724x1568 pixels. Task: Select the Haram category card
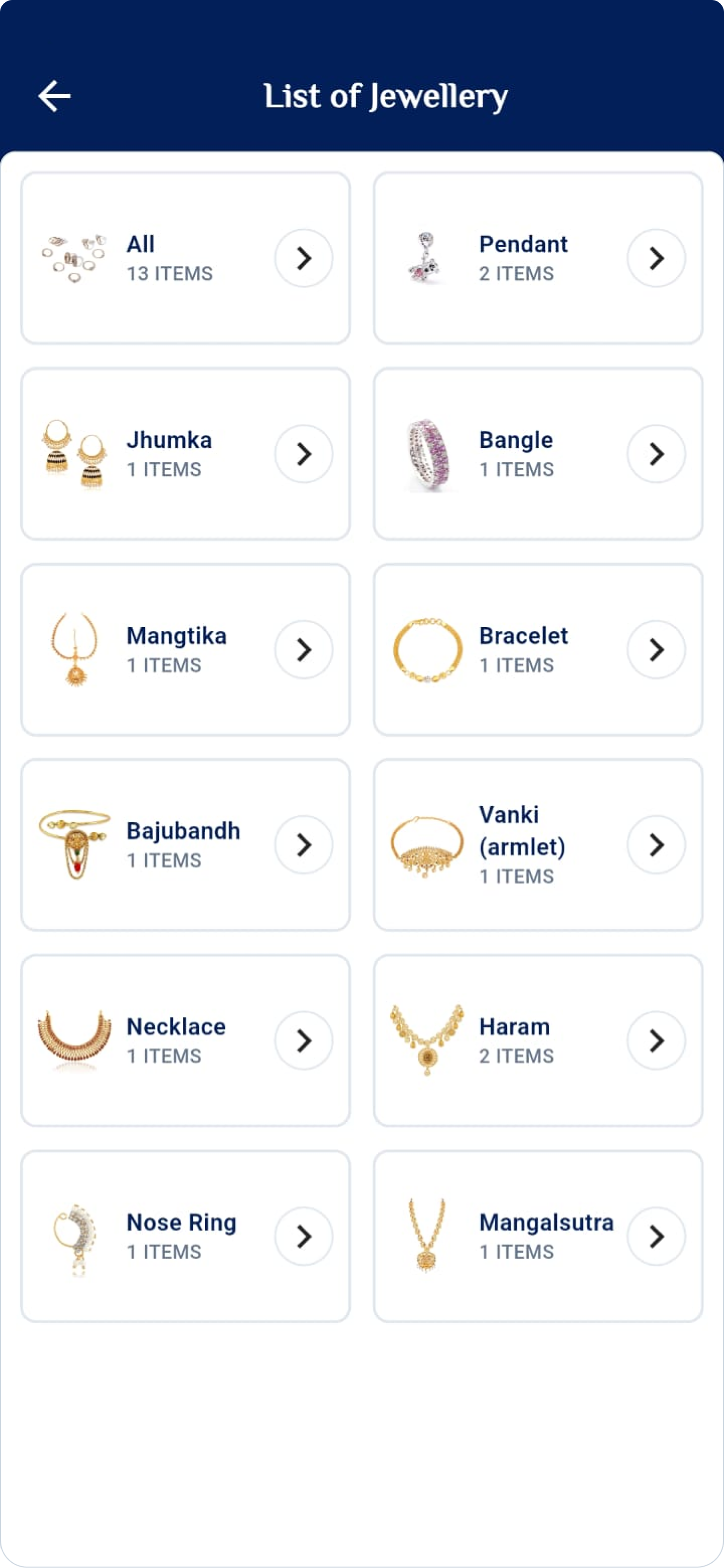[x=538, y=1040]
